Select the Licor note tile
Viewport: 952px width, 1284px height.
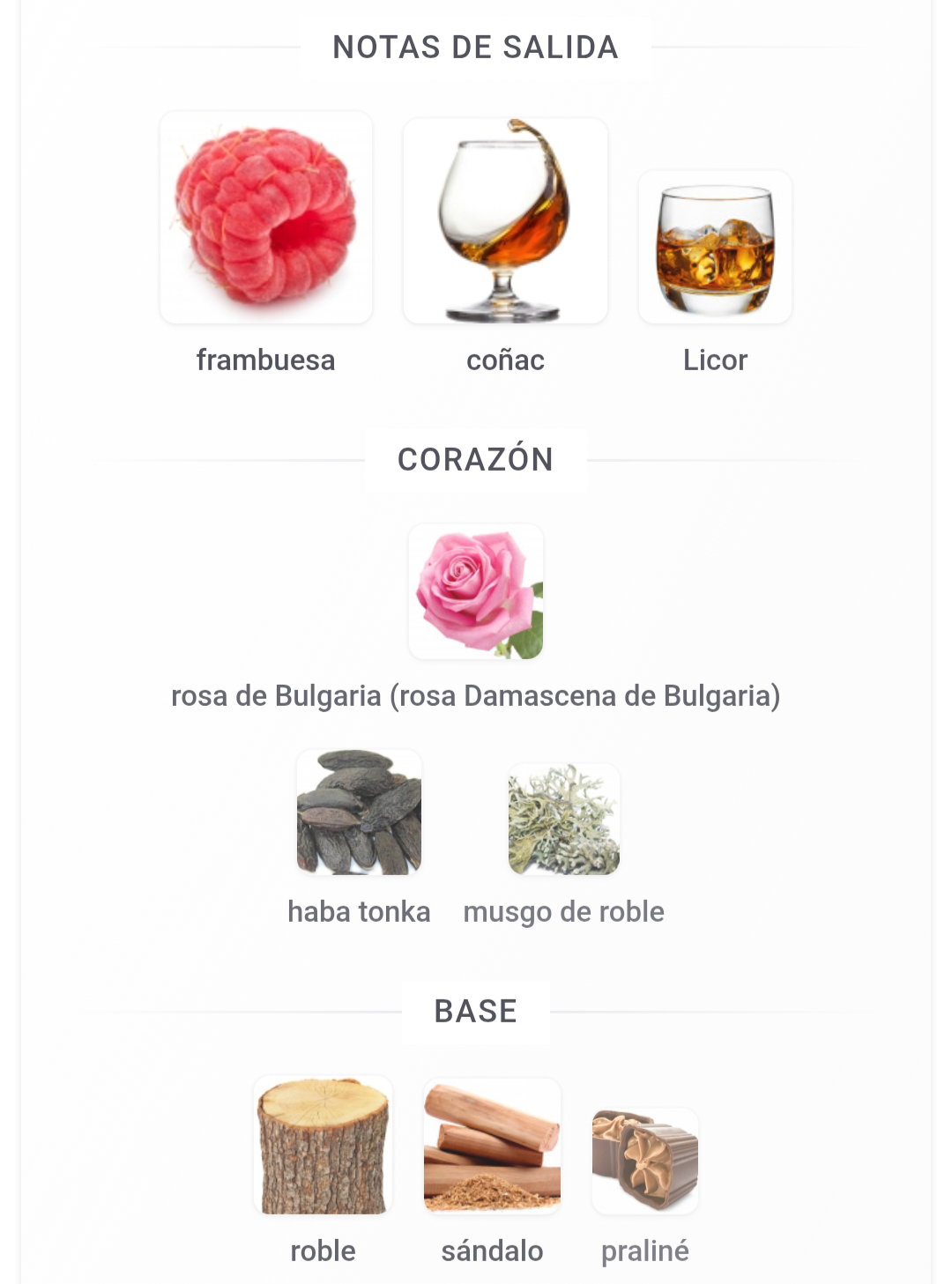(x=715, y=248)
